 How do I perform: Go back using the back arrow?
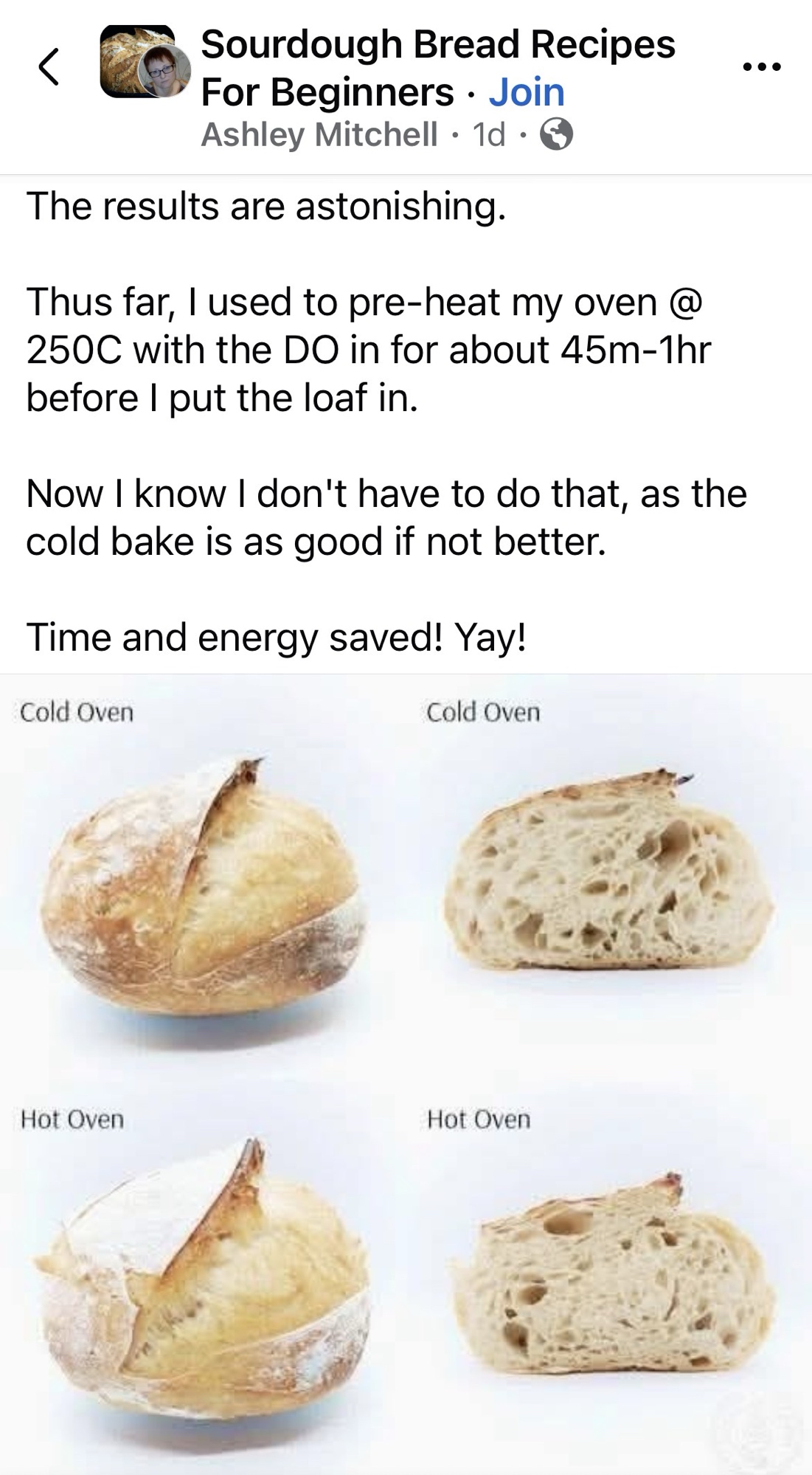[49, 68]
